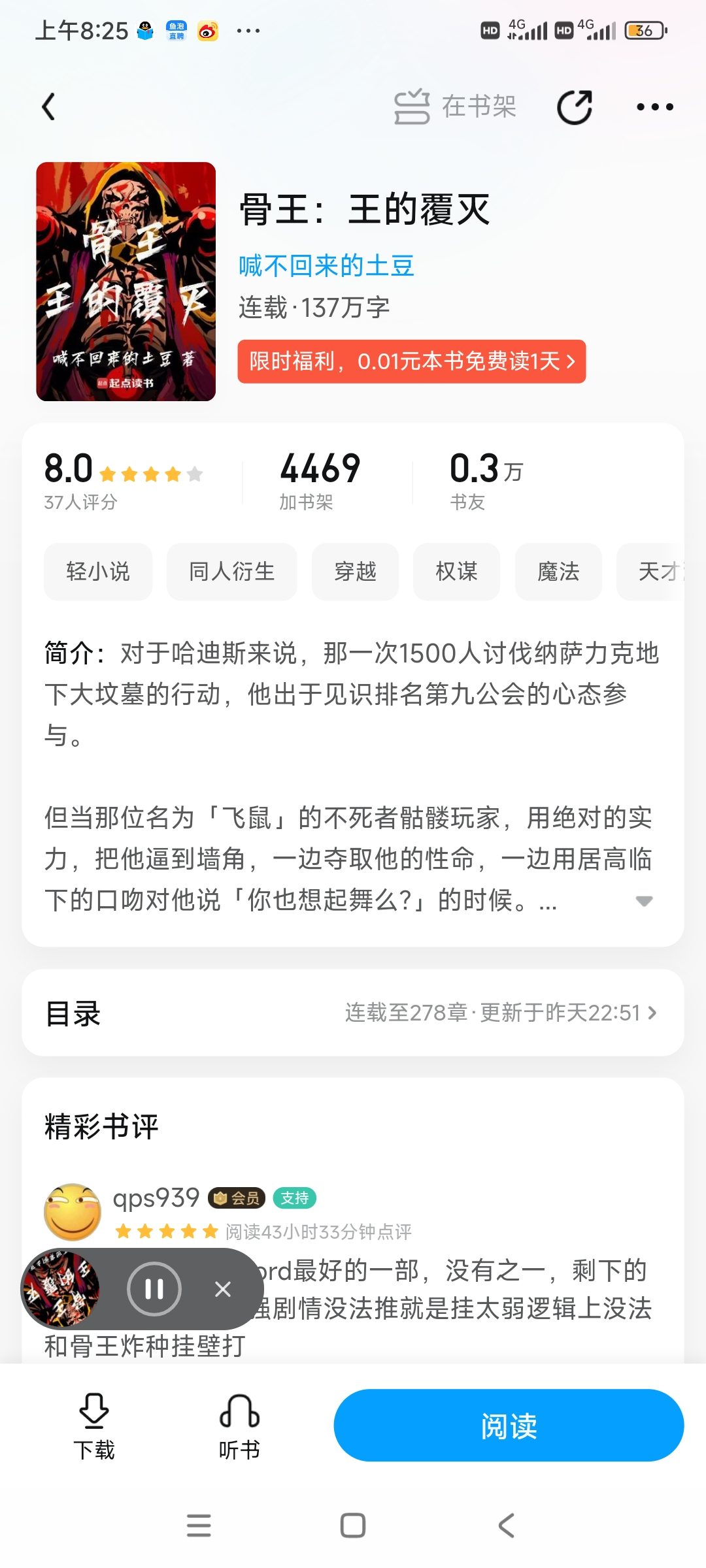The height and width of the screenshot is (1568, 706).
Task: Start reading with the 阅读 button
Action: pos(509,1425)
